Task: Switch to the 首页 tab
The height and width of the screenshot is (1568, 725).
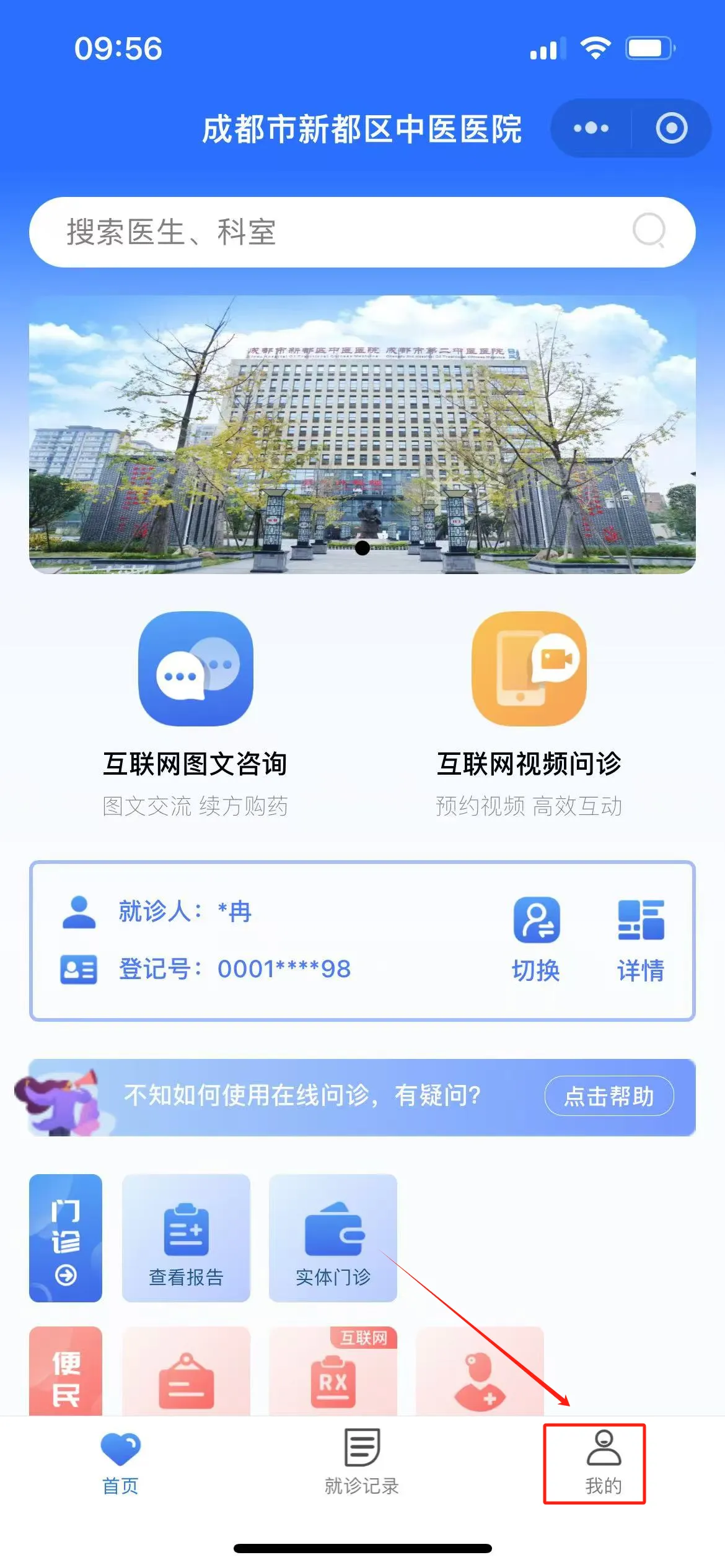Action: (121, 1463)
